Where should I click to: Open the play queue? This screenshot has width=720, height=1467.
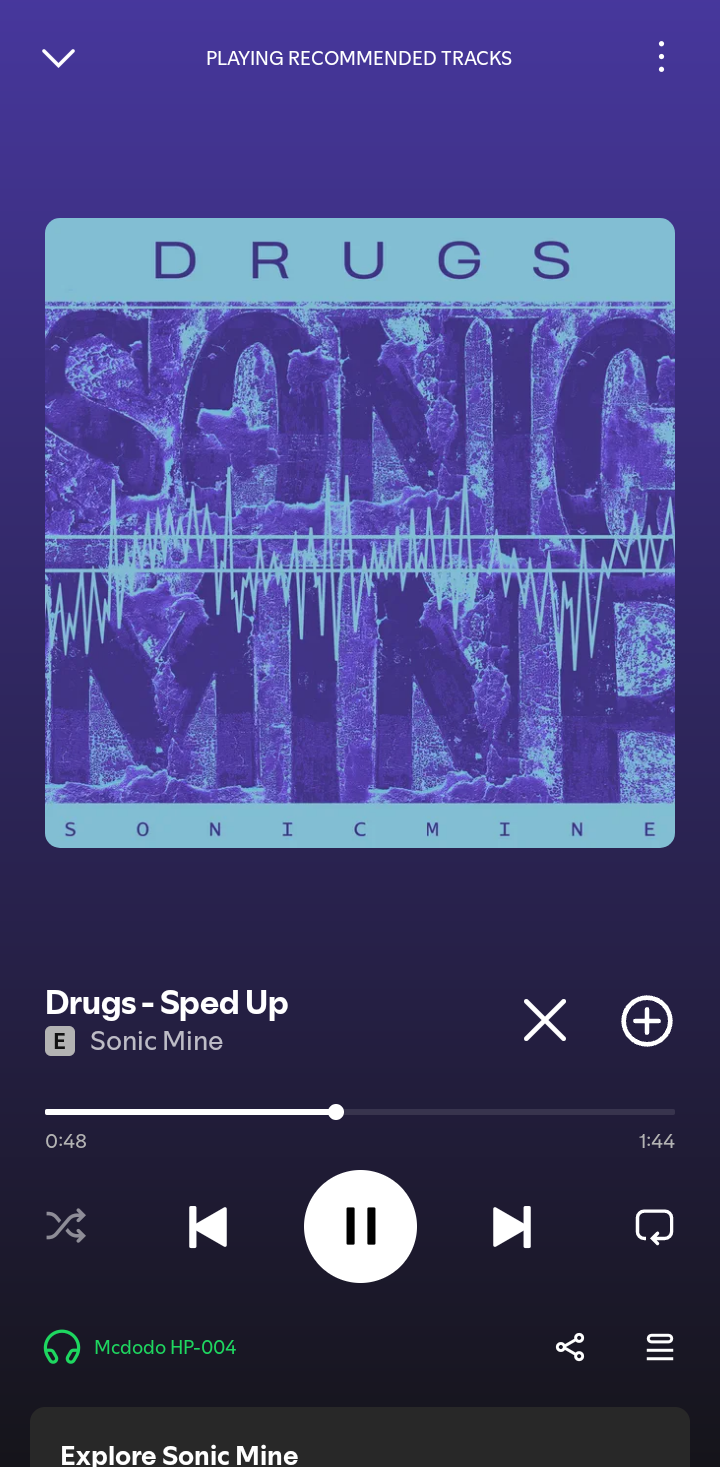click(660, 1348)
